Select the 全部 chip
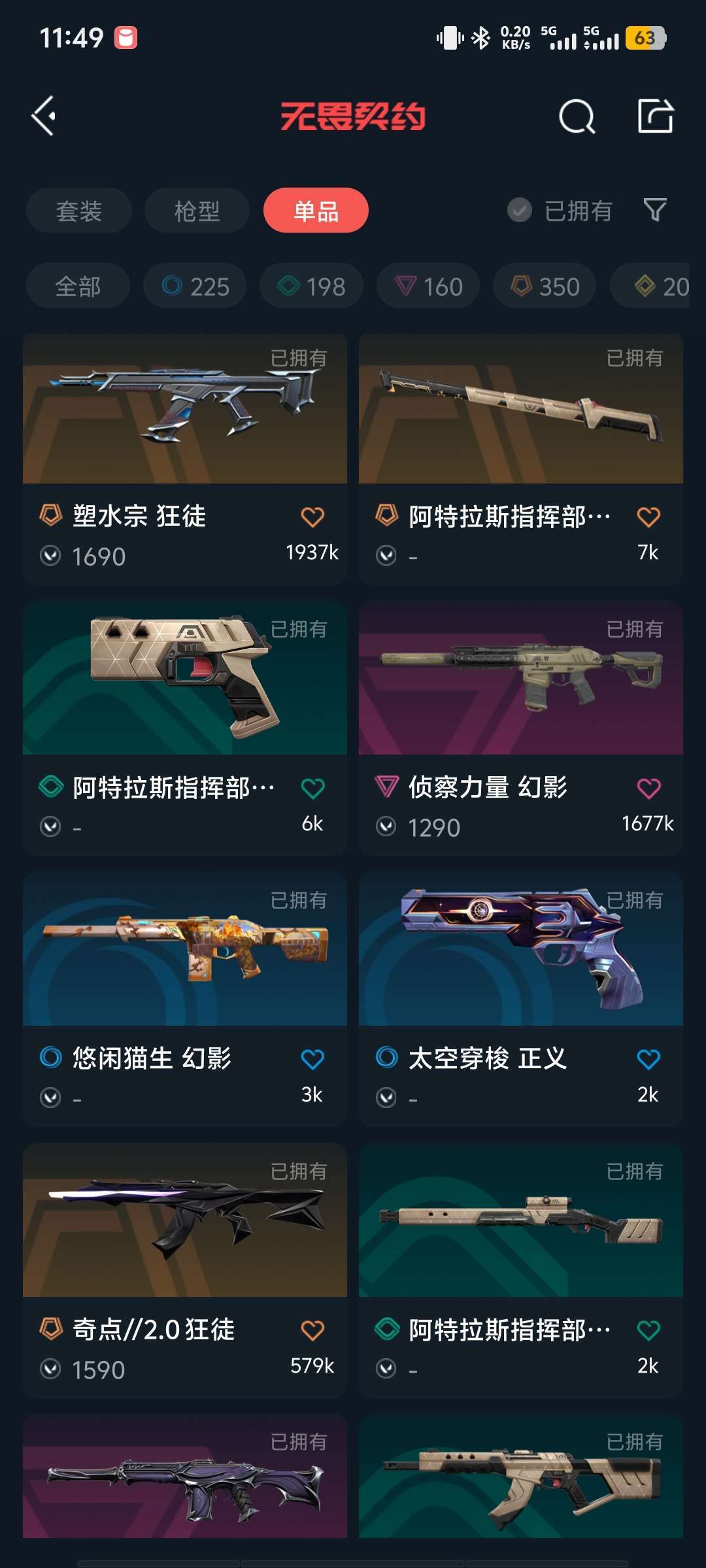The image size is (706, 1568). point(78,286)
